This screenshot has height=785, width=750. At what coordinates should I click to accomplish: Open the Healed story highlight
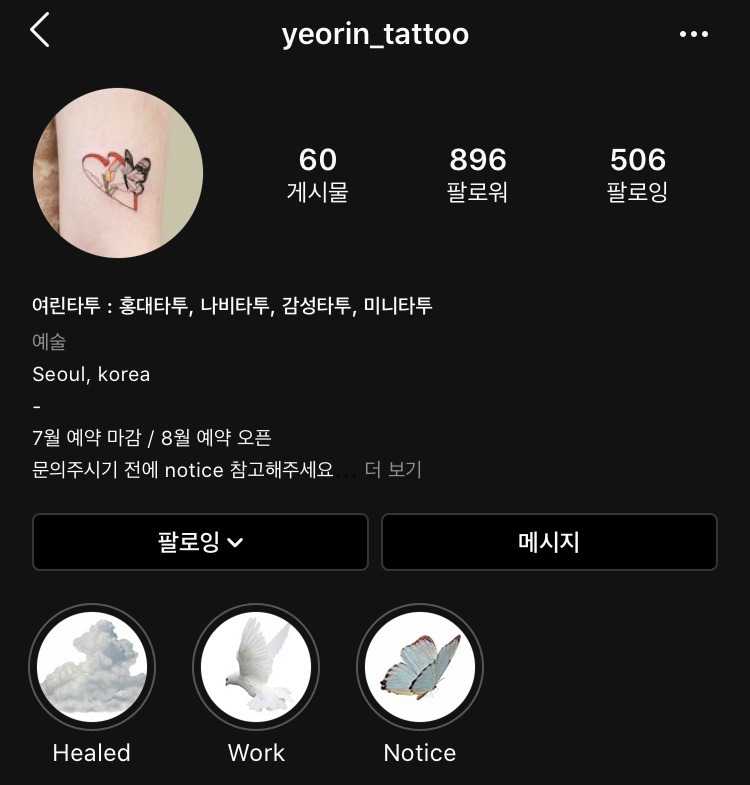pos(92,667)
